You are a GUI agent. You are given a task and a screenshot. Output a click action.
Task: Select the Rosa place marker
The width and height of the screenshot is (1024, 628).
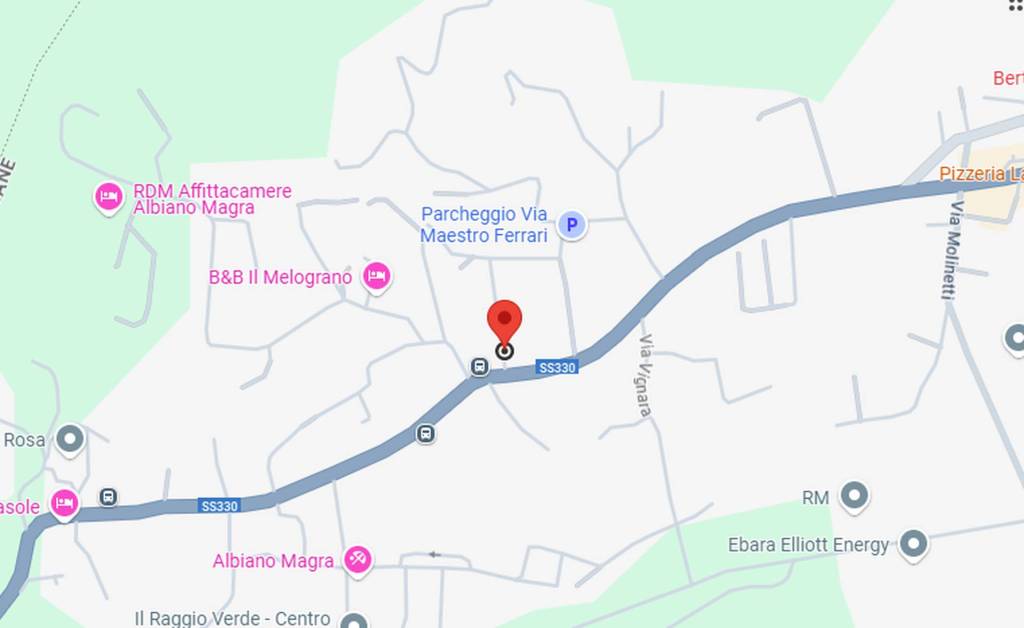69,438
